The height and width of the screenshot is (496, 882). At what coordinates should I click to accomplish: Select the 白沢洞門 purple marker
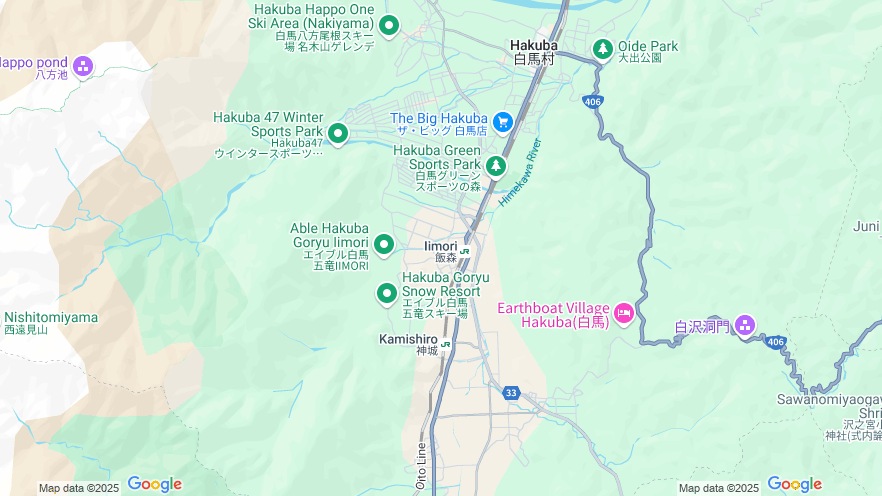coord(744,325)
